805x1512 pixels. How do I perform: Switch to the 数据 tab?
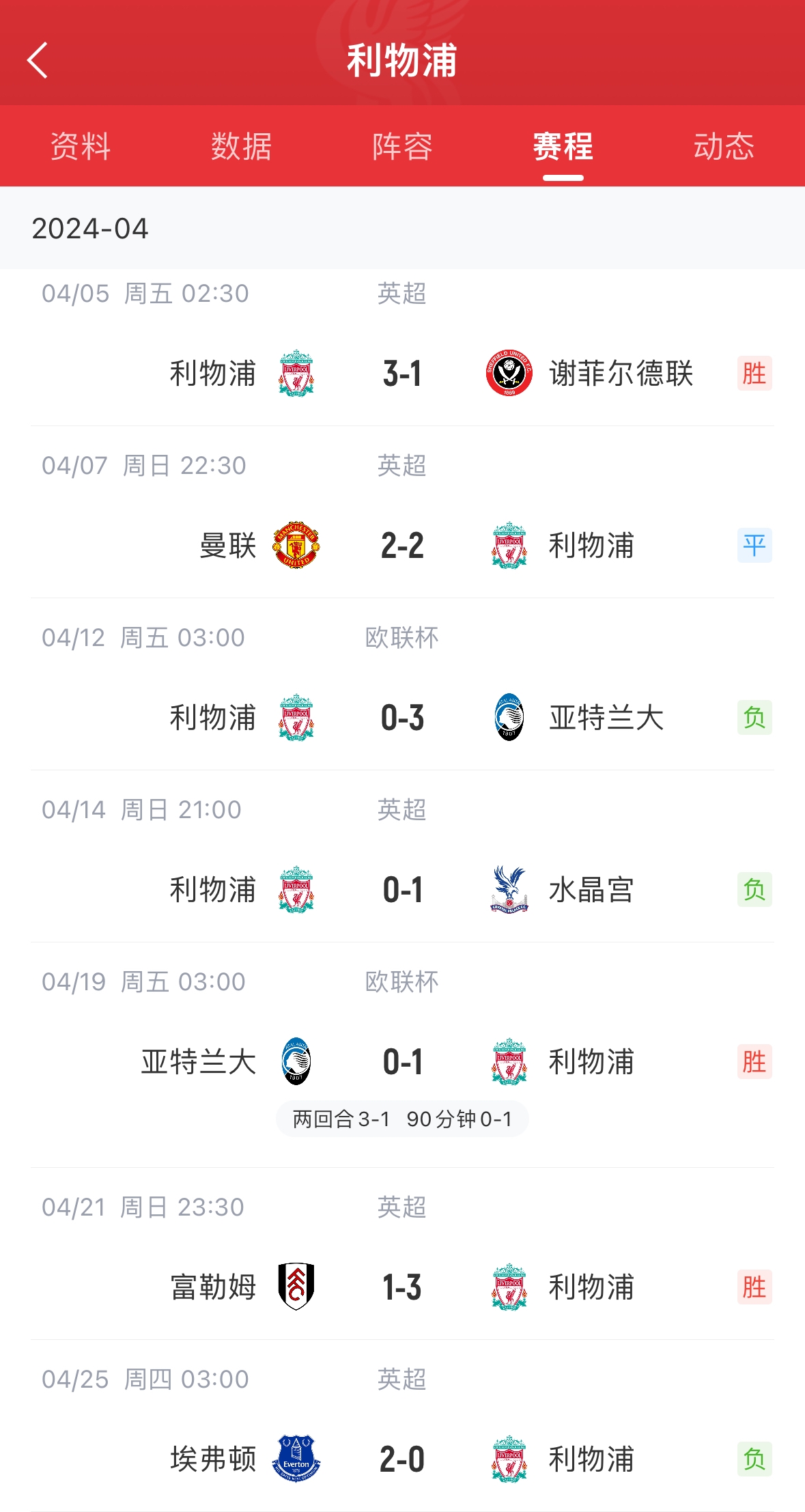click(x=241, y=146)
